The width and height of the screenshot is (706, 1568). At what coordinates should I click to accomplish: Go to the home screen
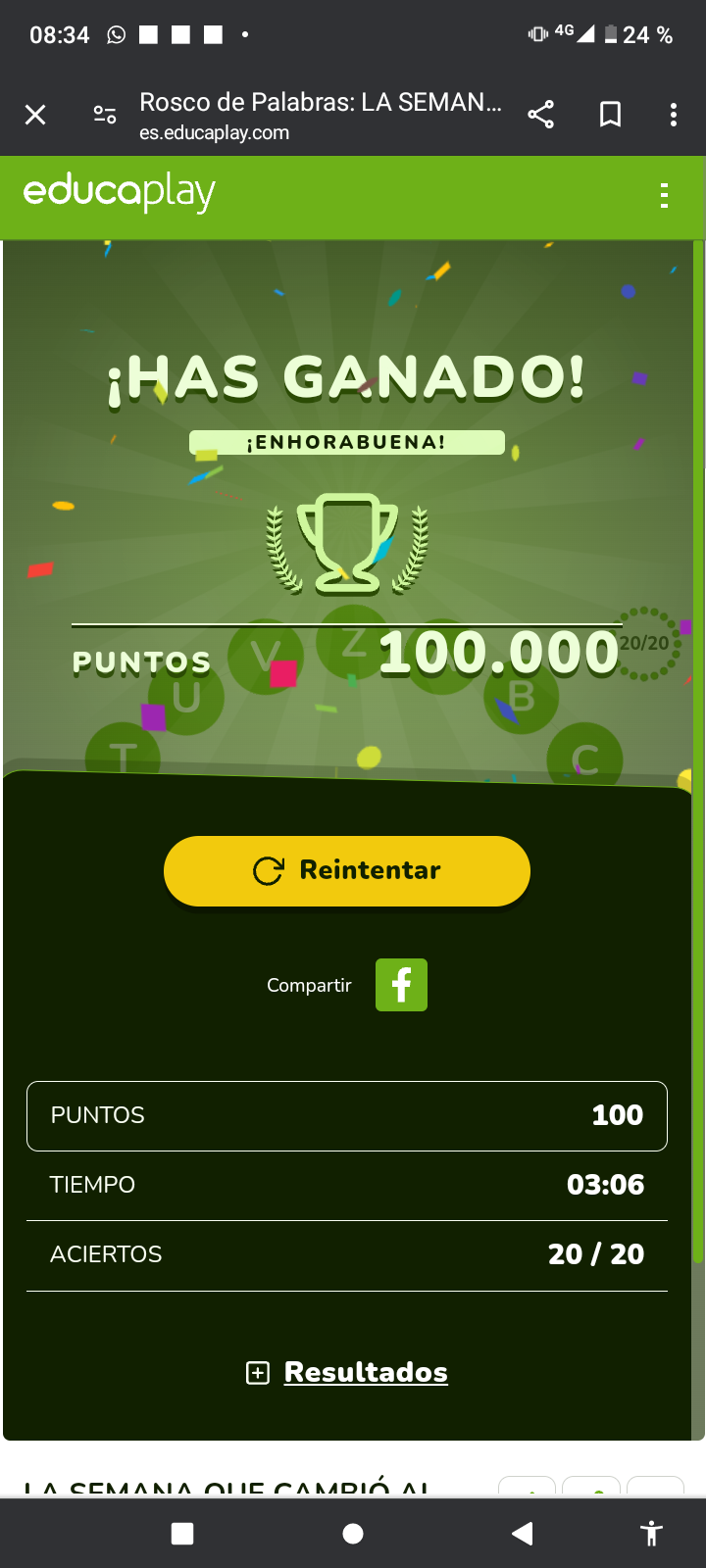(x=353, y=1534)
